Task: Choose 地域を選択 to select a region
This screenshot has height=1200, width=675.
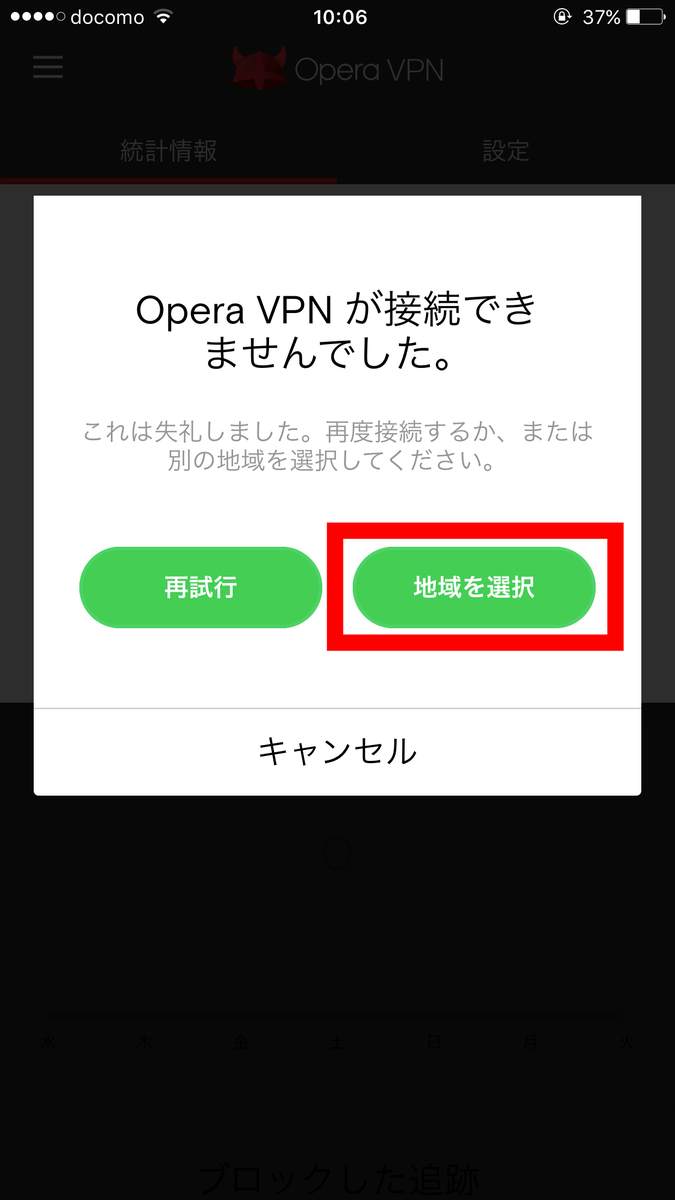Action: (x=474, y=587)
